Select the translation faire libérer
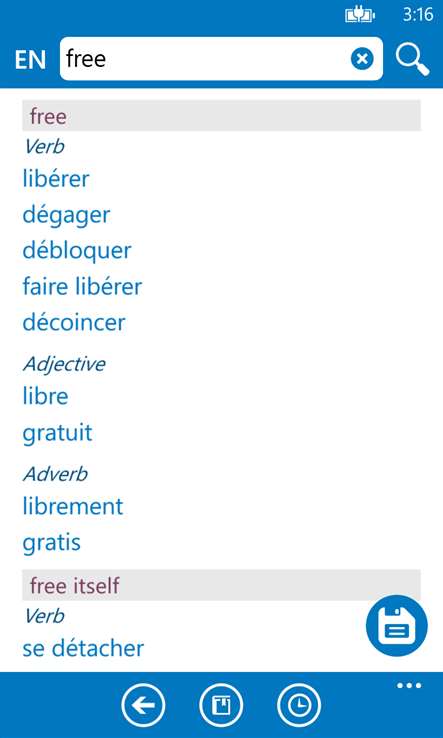 point(82,286)
